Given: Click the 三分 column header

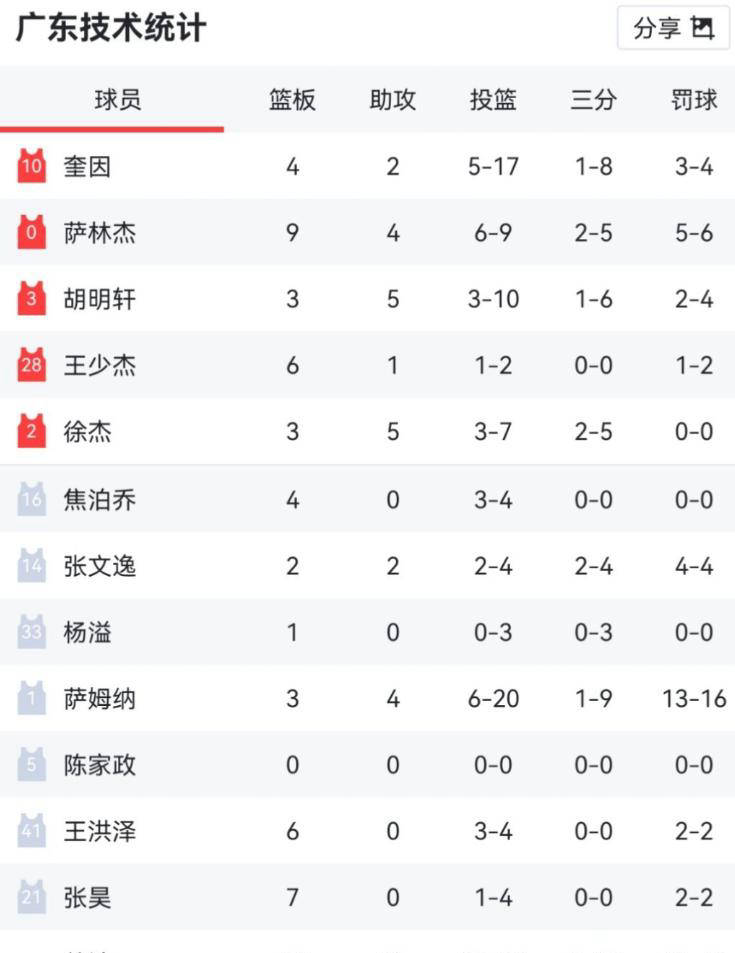Looking at the screenshot, I should coord(593,100).
